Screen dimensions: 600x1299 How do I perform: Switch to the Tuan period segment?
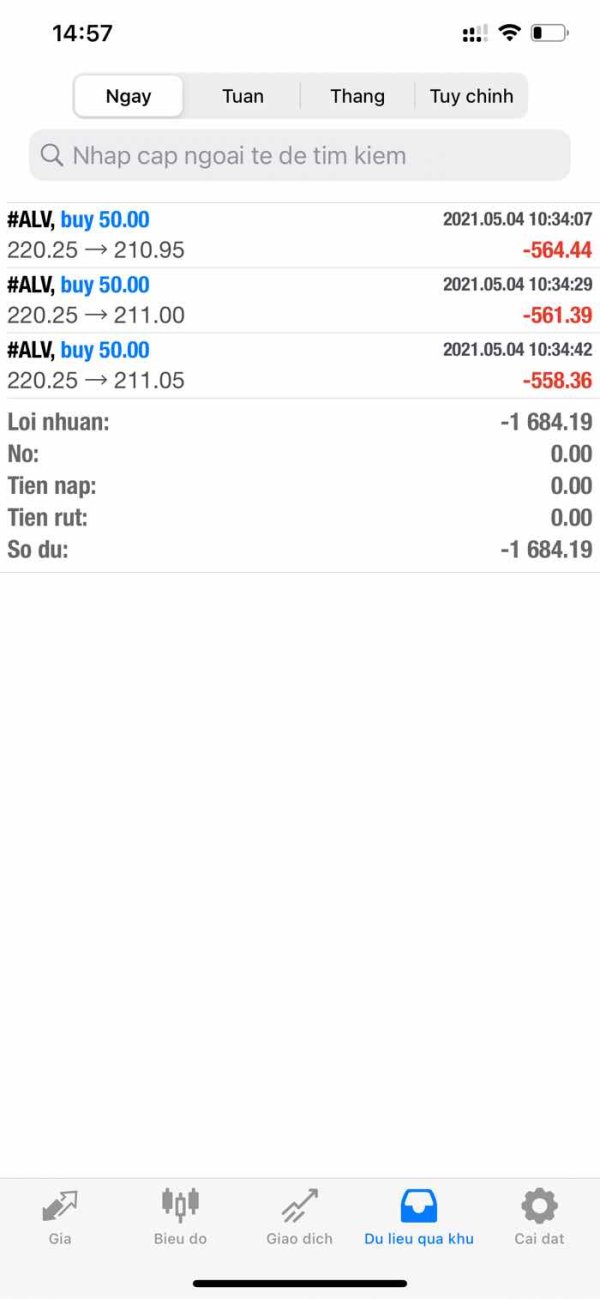pyautogui.click(x=243, y=97)
